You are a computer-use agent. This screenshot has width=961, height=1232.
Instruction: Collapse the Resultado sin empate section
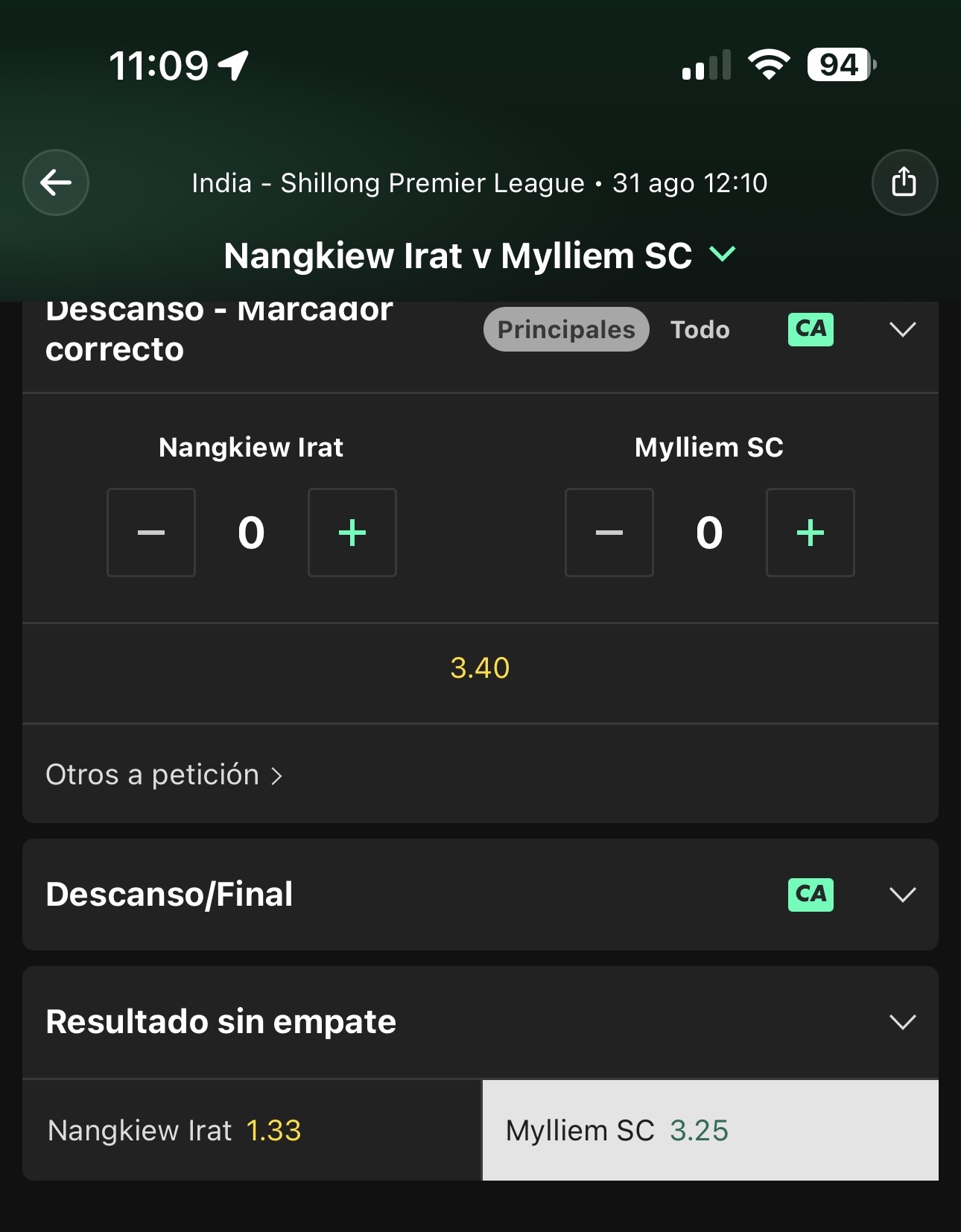(903, 1022)
